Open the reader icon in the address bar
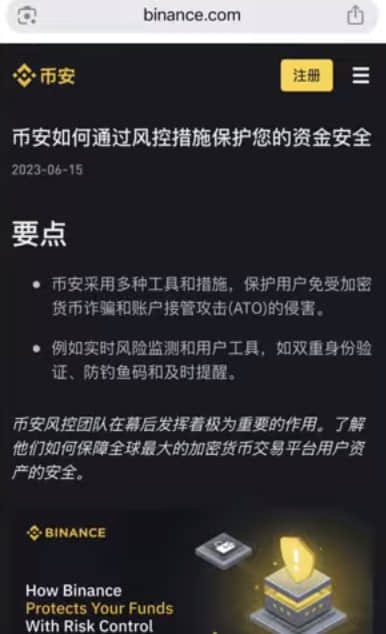This screenshot has width=386, height=634. click(27, 16)
